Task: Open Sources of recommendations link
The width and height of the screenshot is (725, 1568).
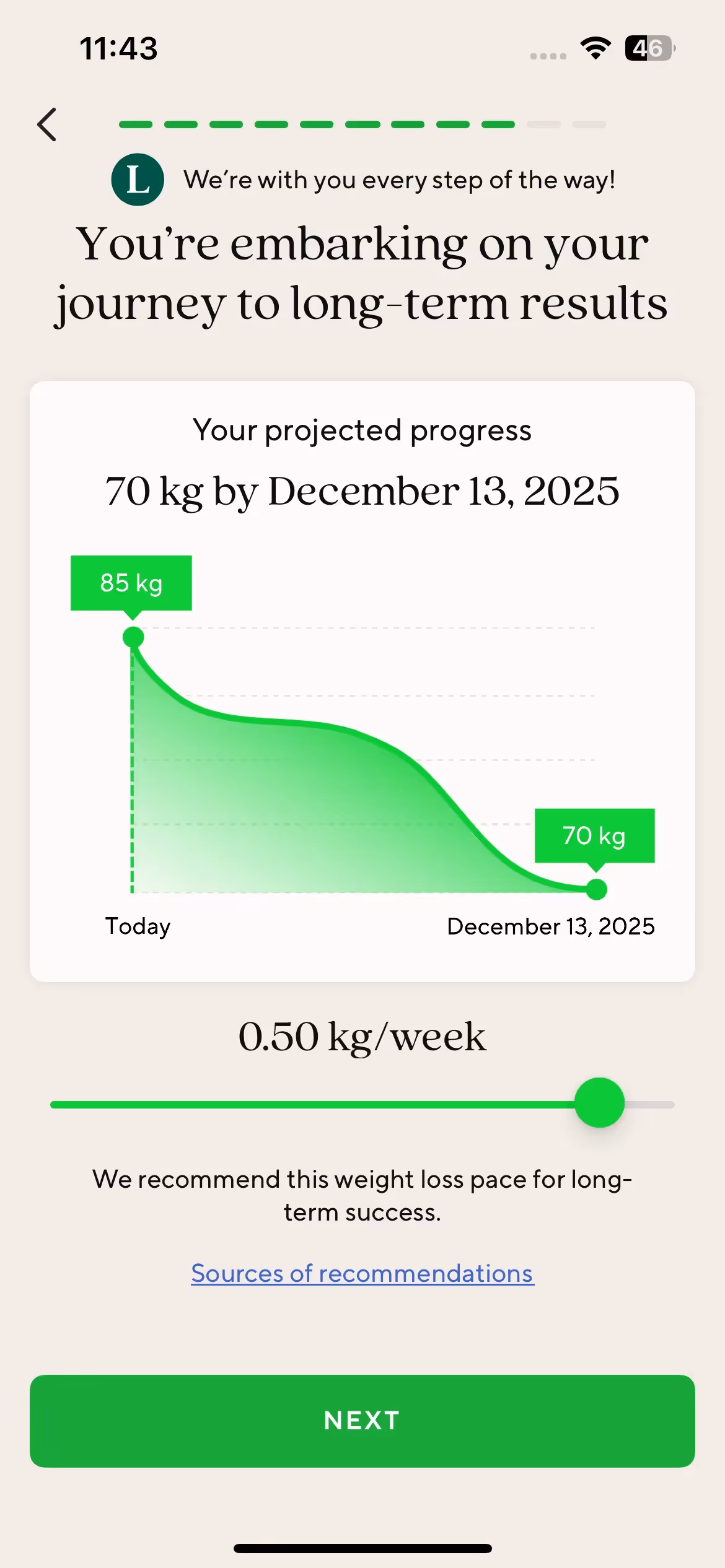Action: (362, 1274)
